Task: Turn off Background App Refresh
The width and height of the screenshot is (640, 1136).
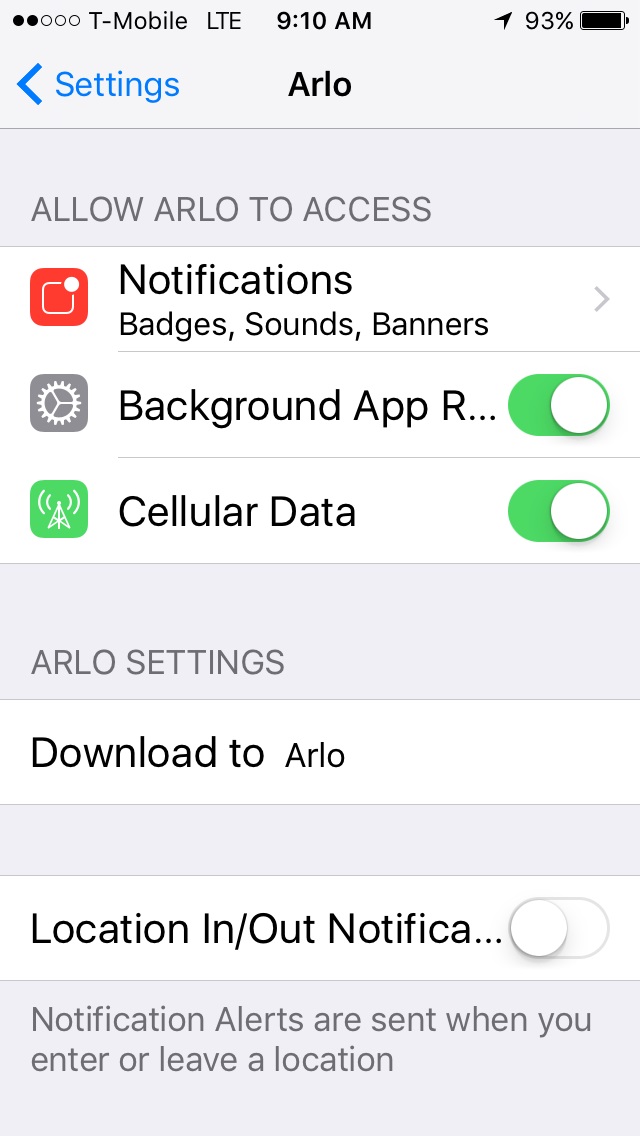Action: (558, 405)
